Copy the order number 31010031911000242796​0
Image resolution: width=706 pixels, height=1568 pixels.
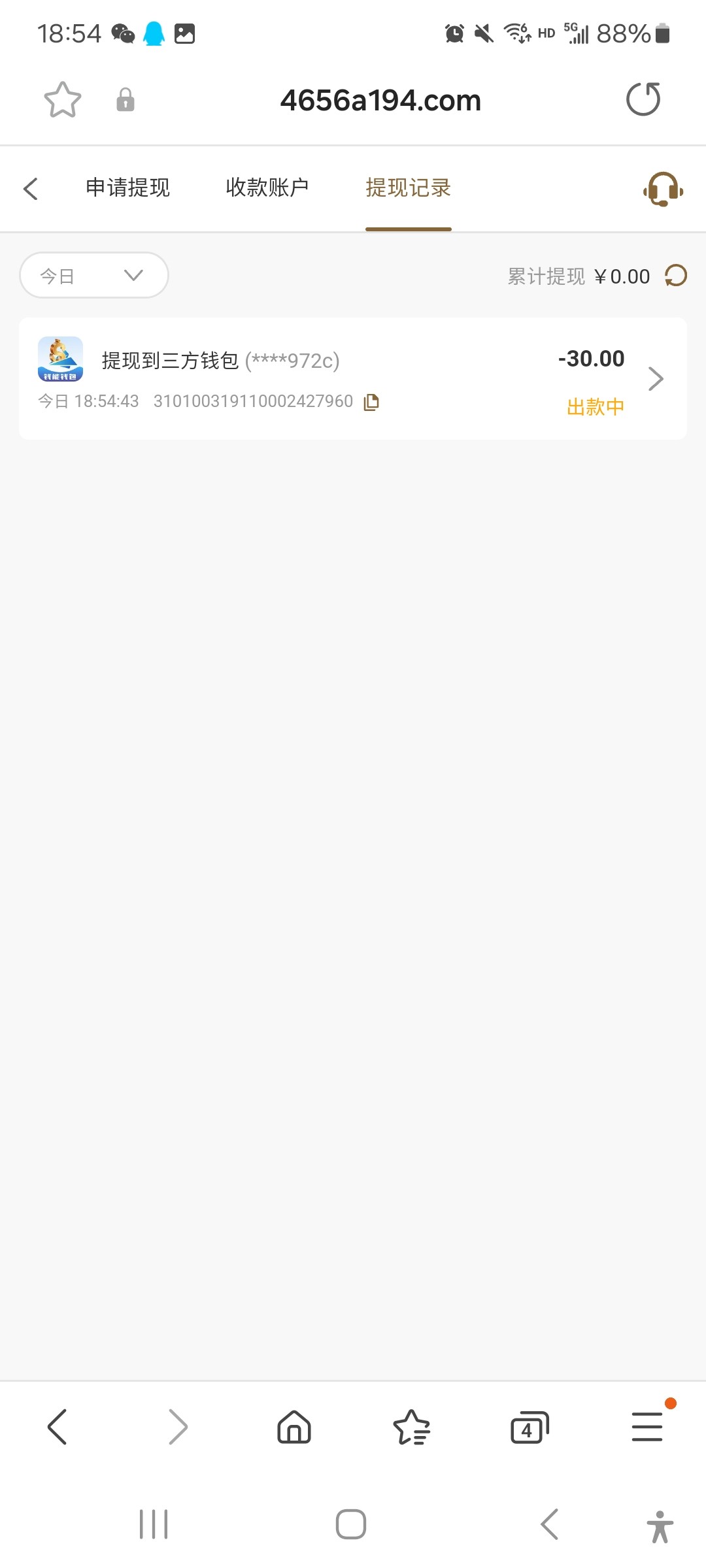(371, 402)
